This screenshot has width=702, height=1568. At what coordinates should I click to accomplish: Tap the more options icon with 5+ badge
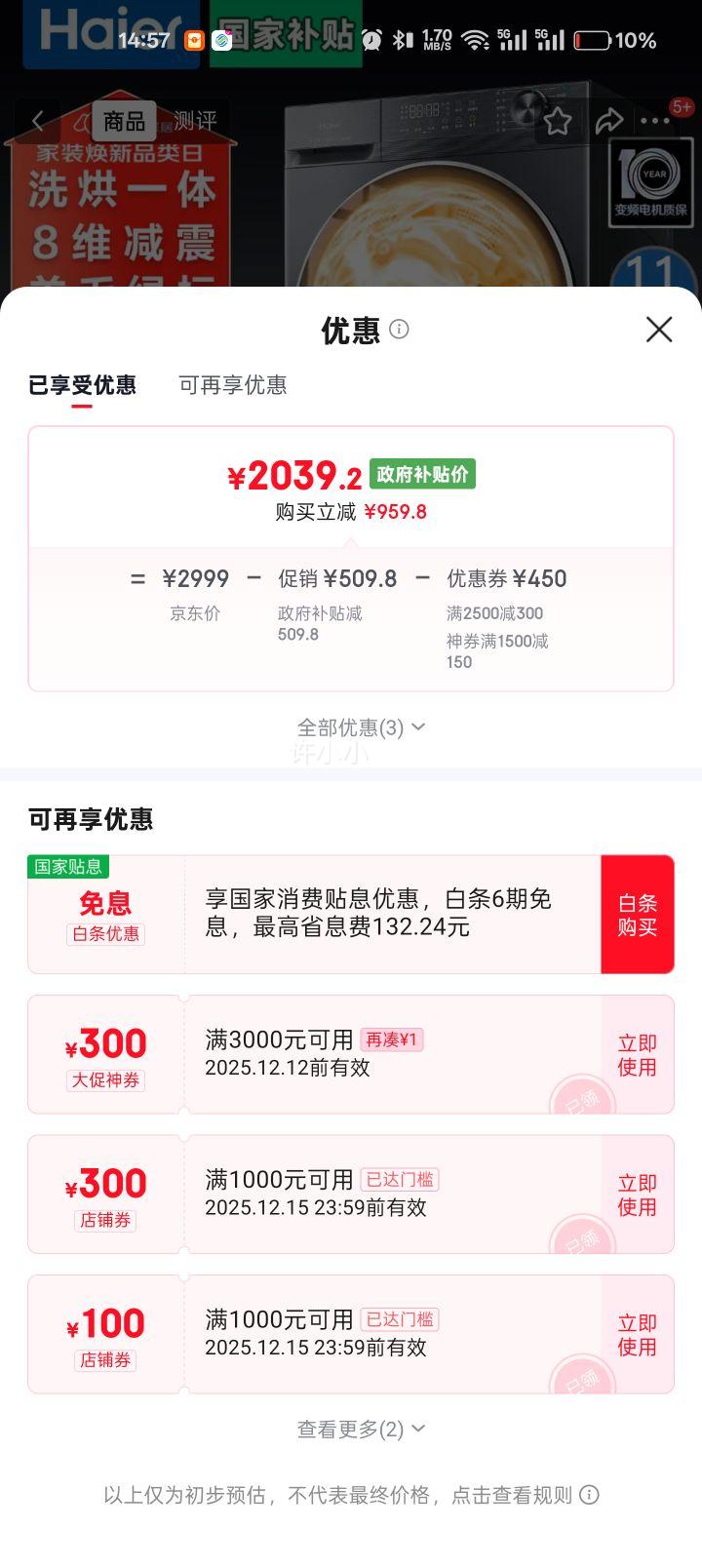coord(656,121)
